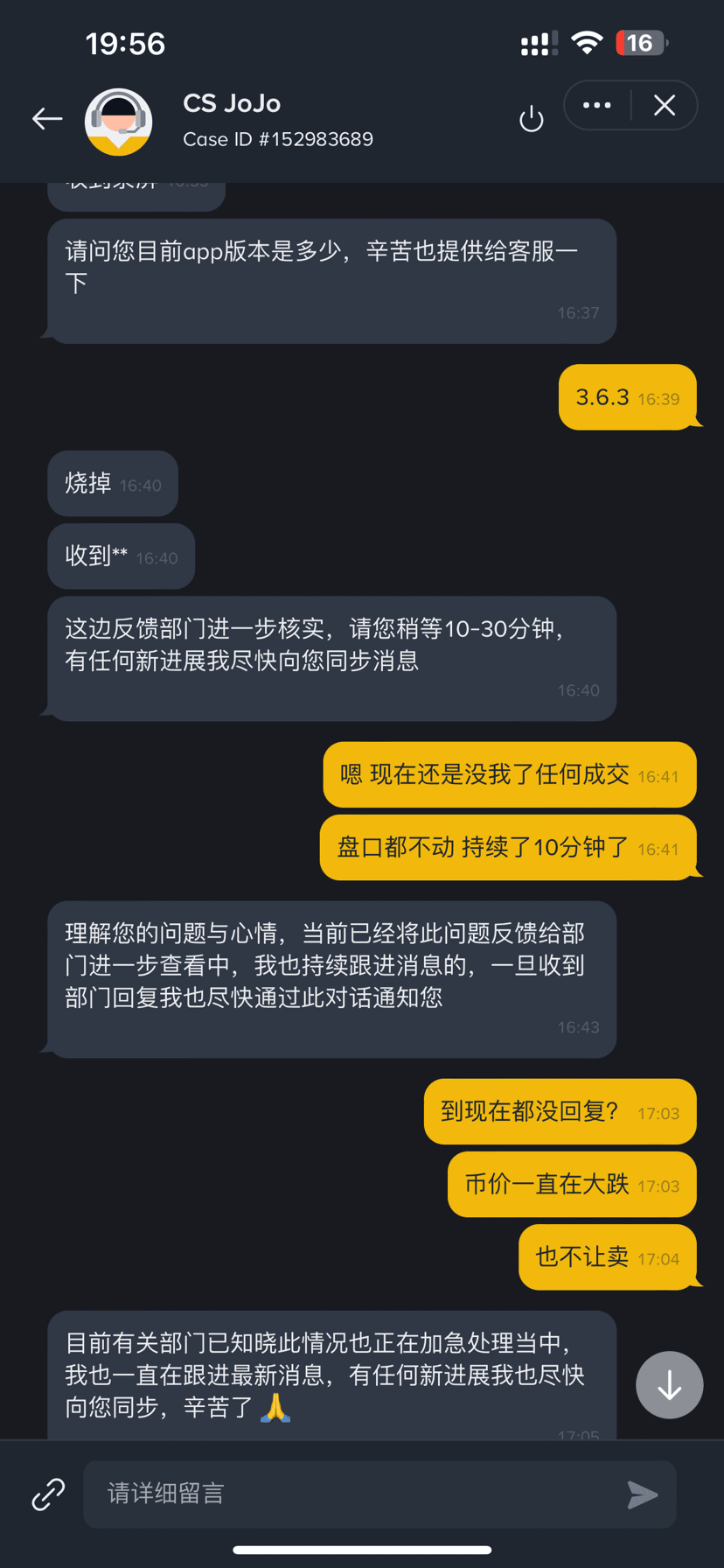
Task: Close the customer service chat window
Action: point(665,106)
